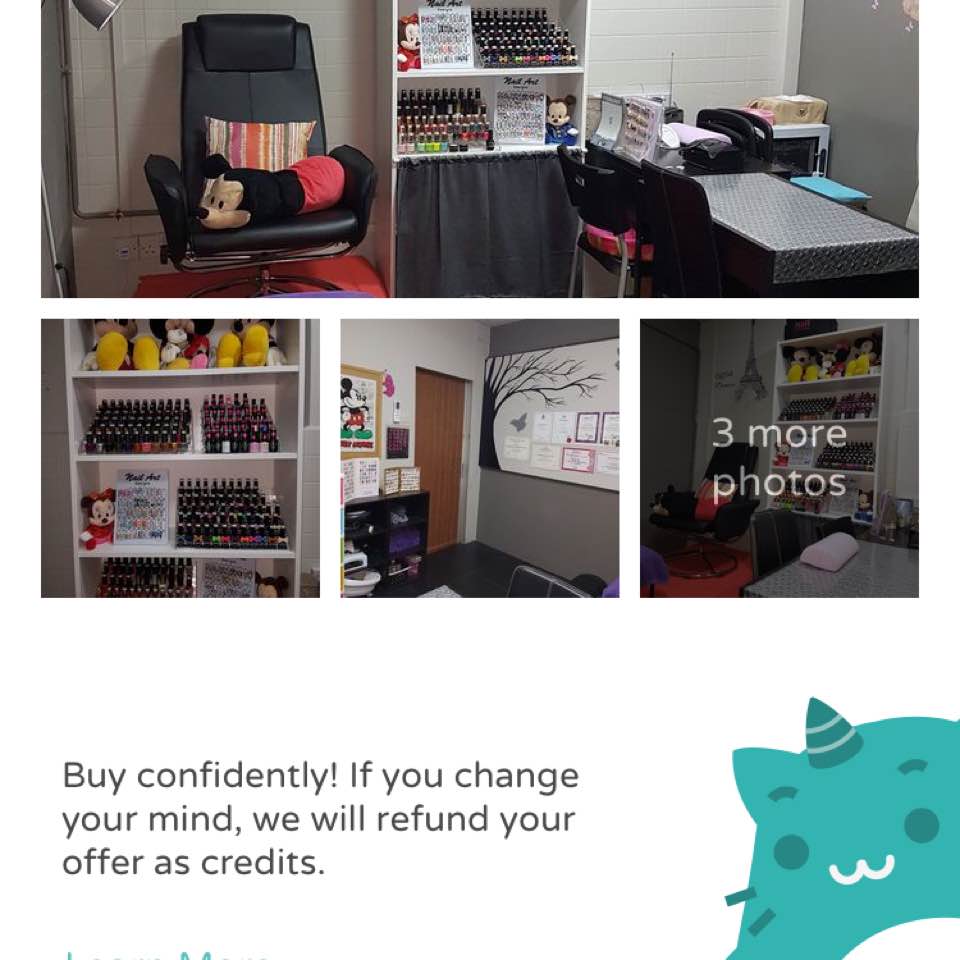Open the tree wall art photo
This screenshot has height=960, width=960.
(480, 458)
